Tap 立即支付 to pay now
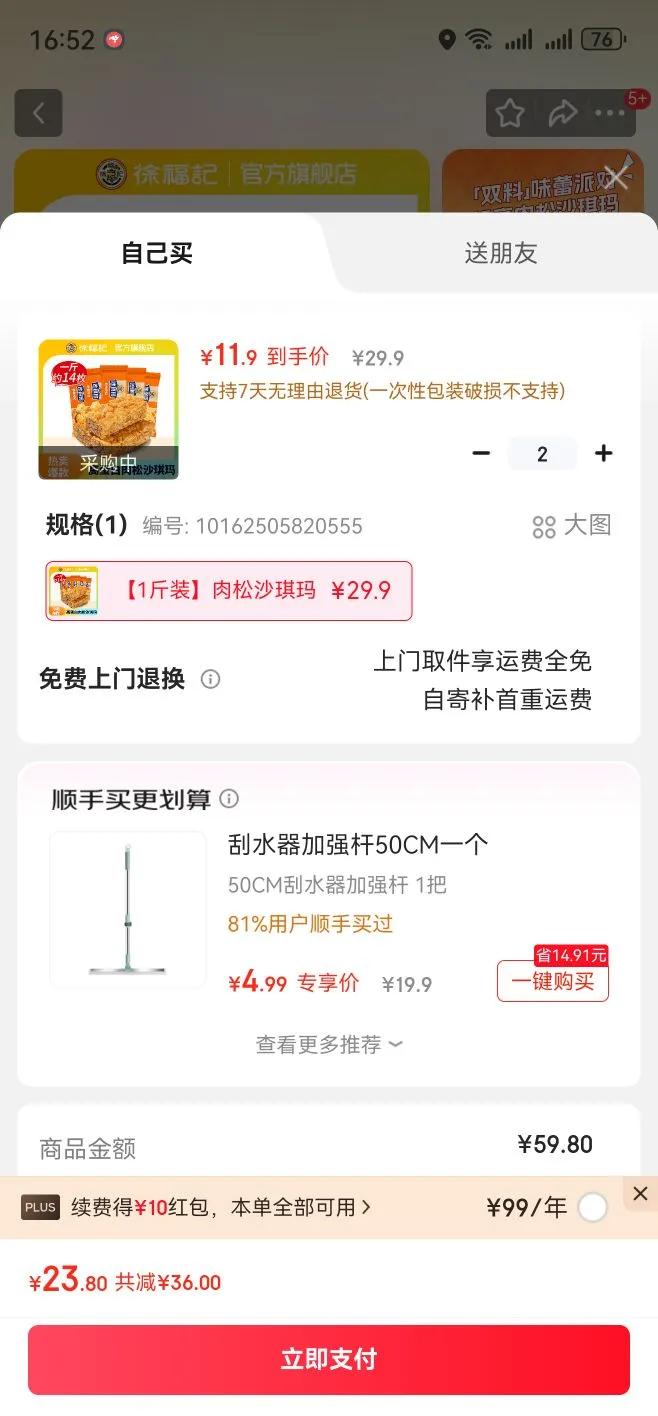Image resolution: width=658 pixels, height=1416 pixels. [329, 1359]
